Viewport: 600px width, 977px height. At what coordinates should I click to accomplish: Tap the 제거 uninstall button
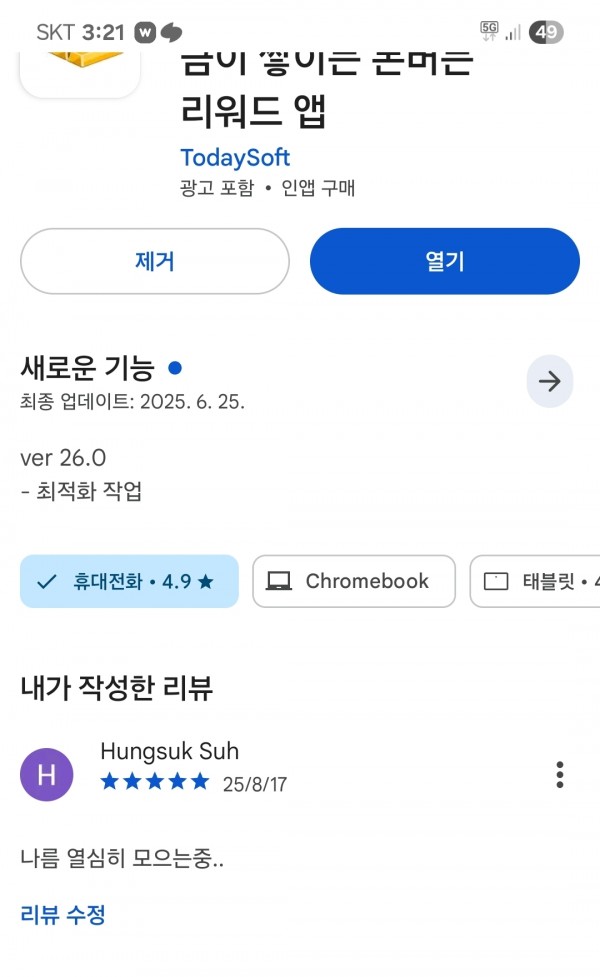(155, 261)
